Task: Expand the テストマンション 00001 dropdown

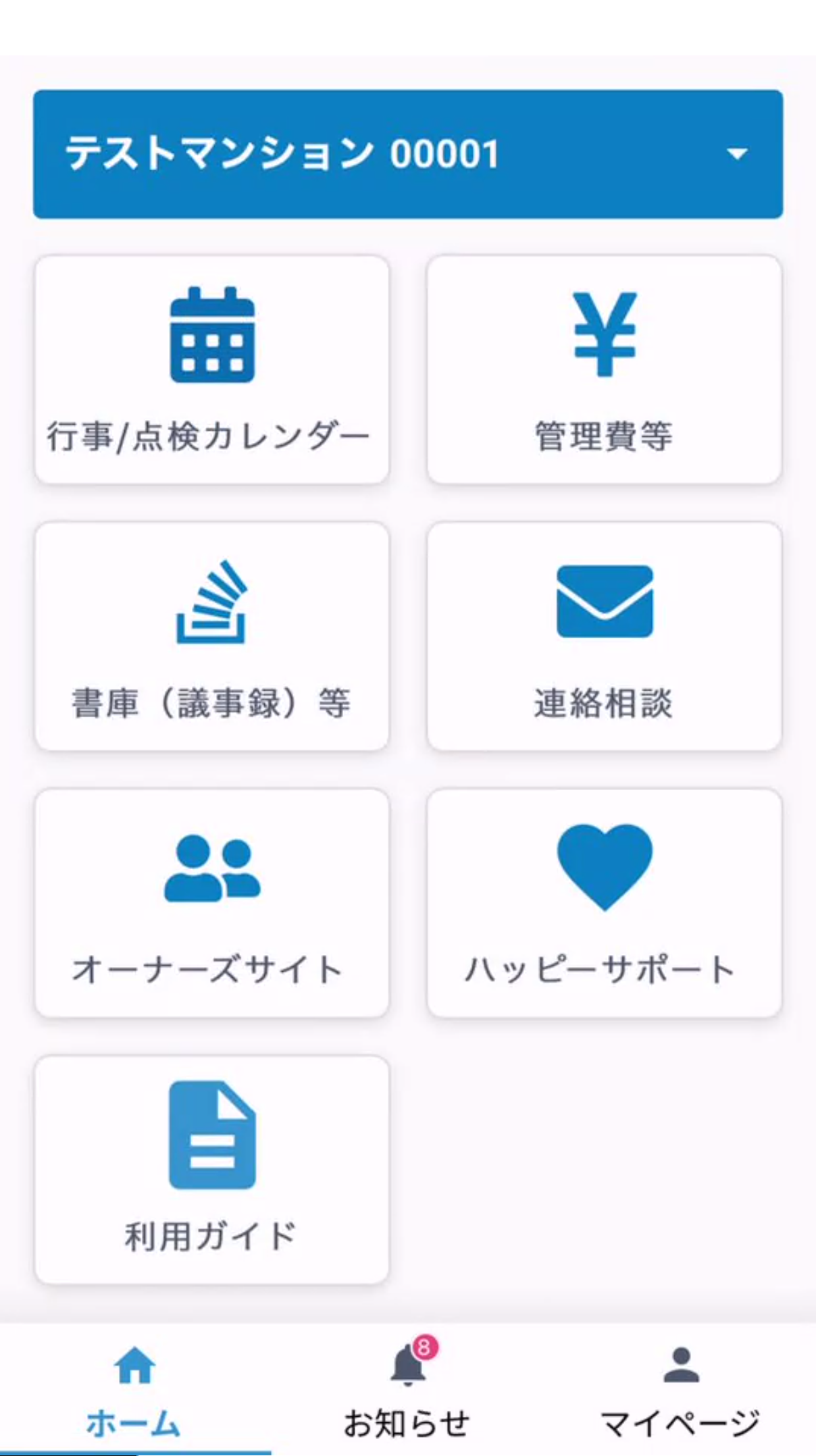Action: [736, 154]
